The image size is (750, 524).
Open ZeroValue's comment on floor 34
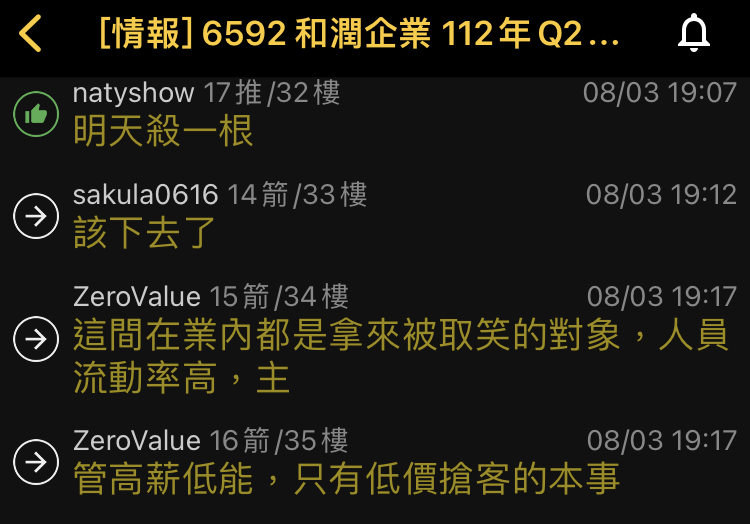(x=400, y=357)
